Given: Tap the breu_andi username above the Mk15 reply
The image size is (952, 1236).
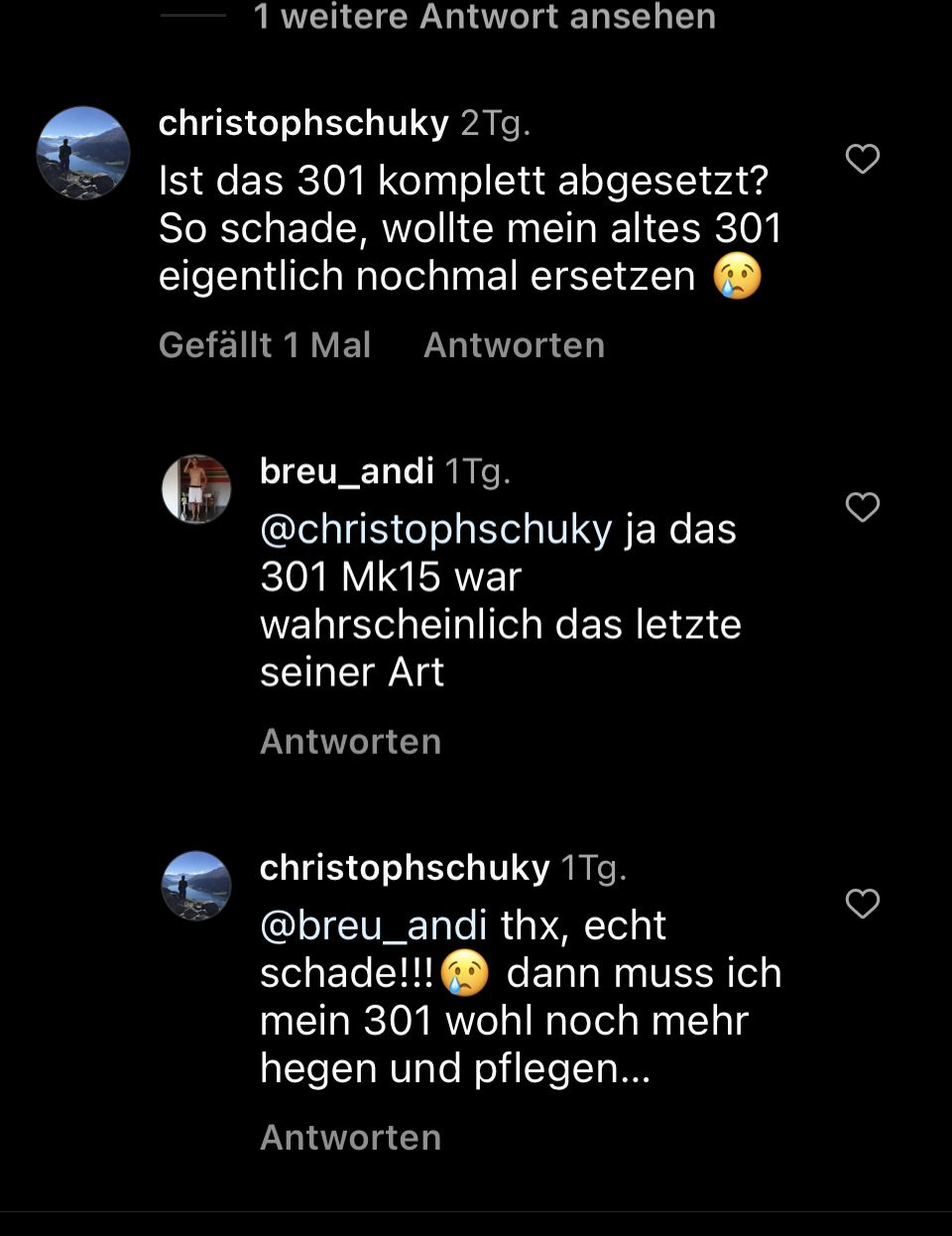Looking at the screenshot, I should click(x=347, y=471).
